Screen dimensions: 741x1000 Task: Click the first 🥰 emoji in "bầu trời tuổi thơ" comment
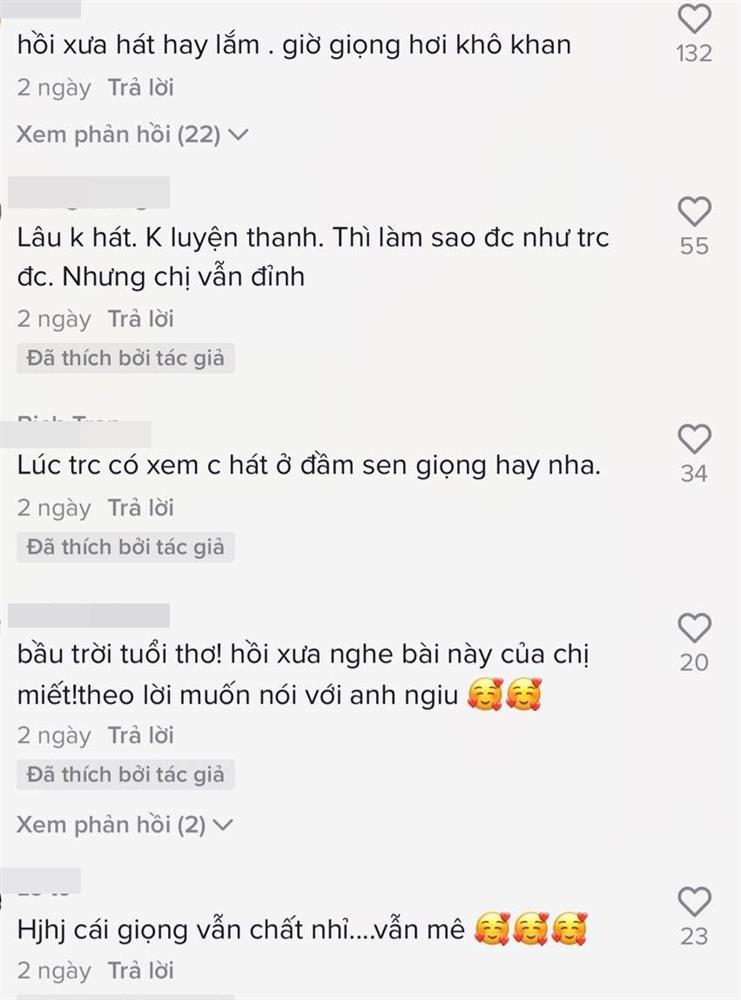click(488, 692)
